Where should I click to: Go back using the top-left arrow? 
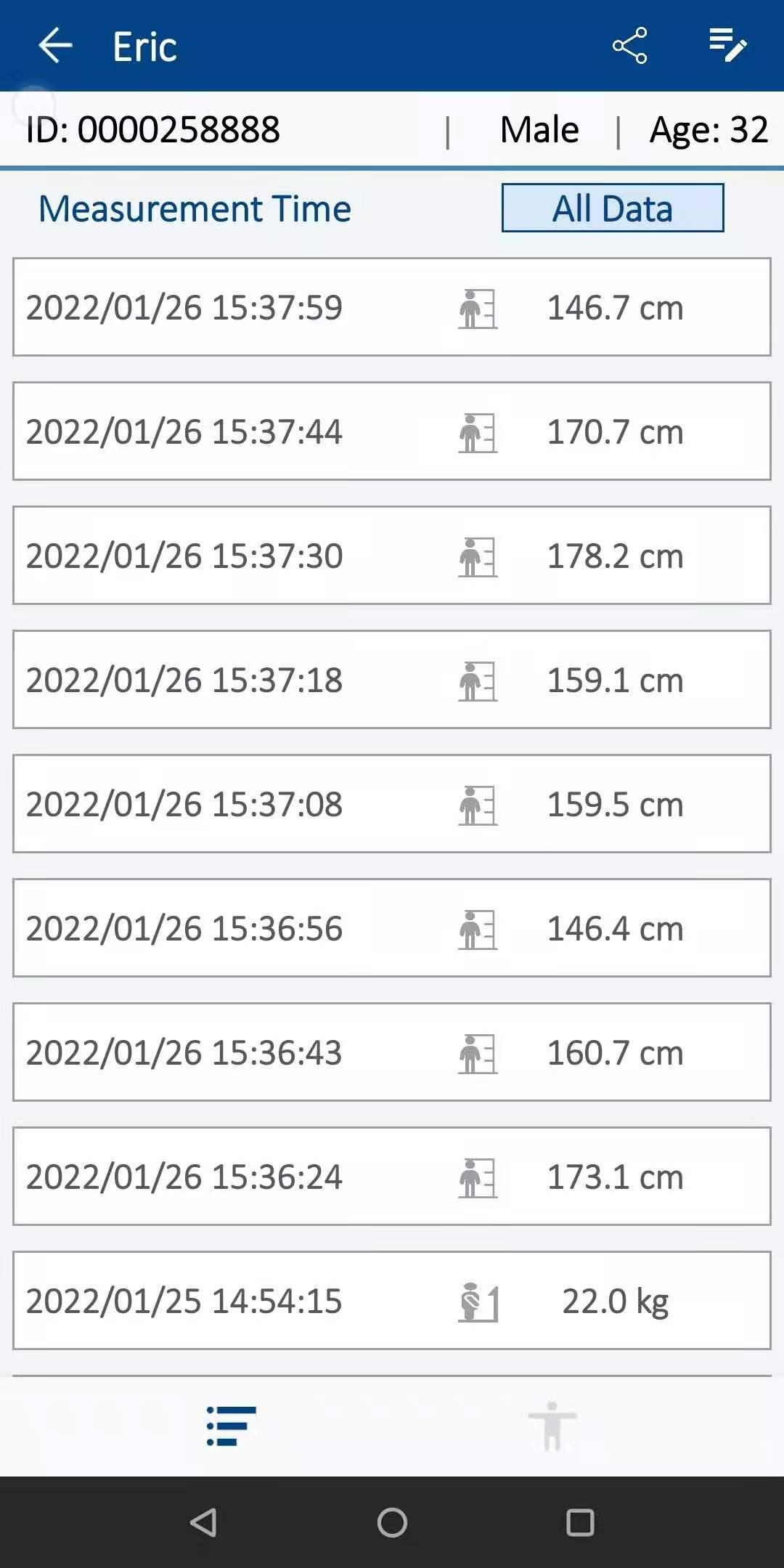pyautogui.click(x=55, y=46)
